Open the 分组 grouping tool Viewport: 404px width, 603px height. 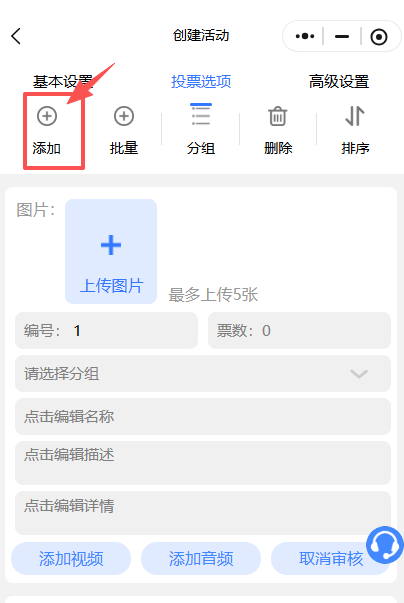click(201, 131)
